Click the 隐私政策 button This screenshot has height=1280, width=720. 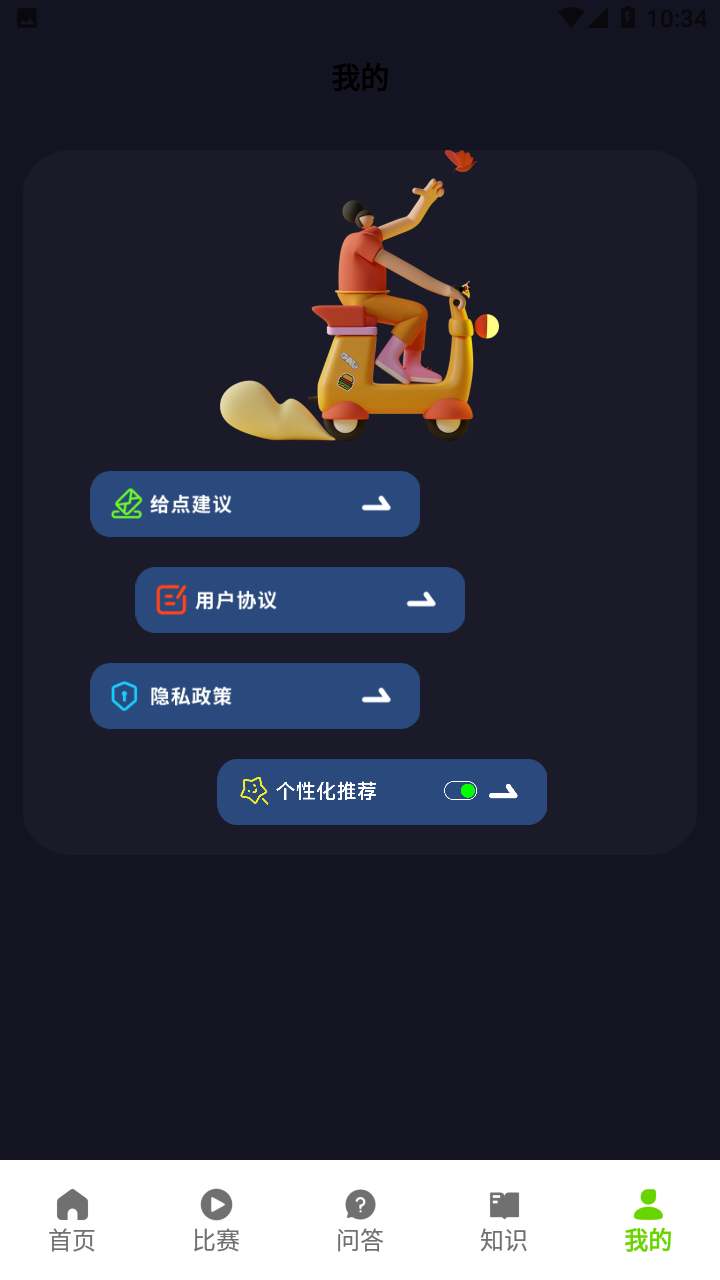pos(255,696)
